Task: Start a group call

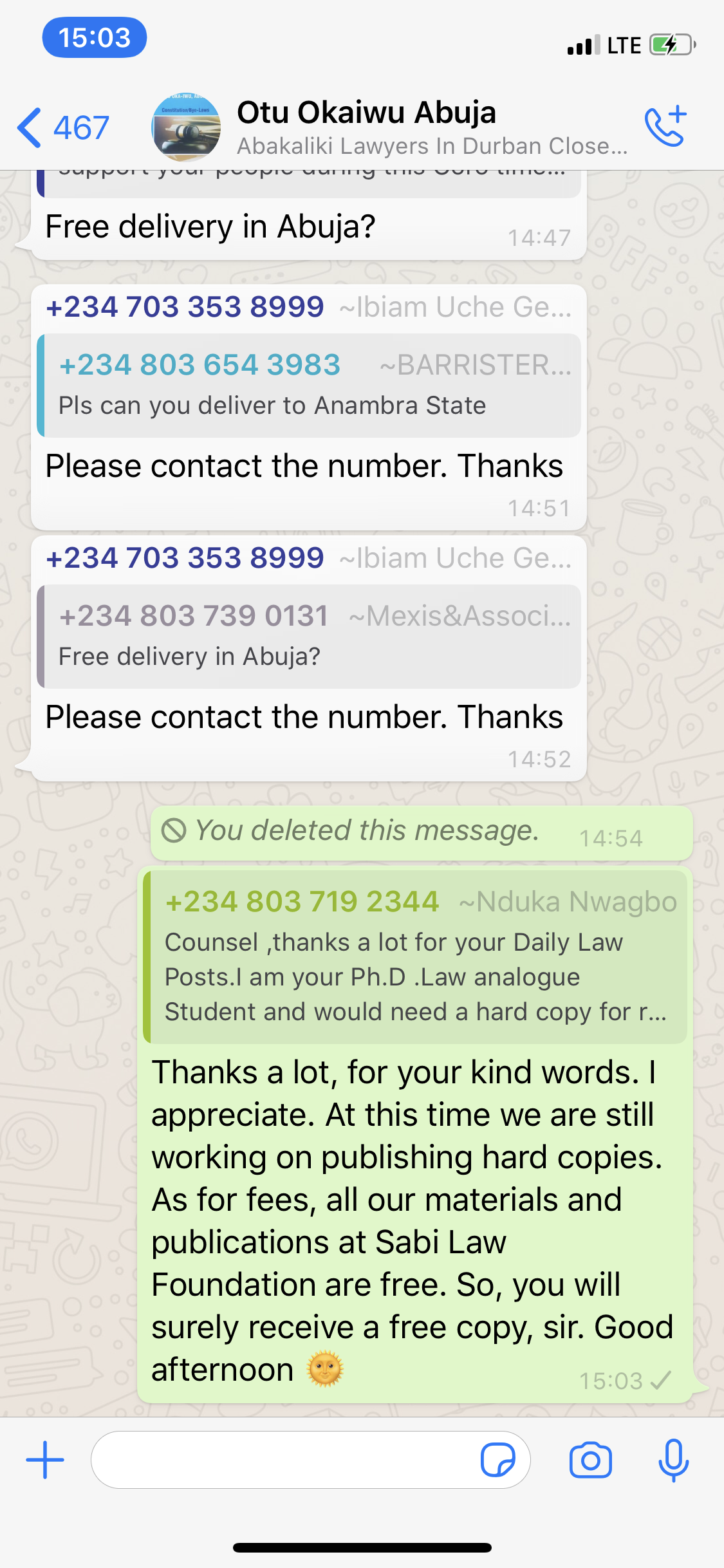Action: (x=665, y=126)
